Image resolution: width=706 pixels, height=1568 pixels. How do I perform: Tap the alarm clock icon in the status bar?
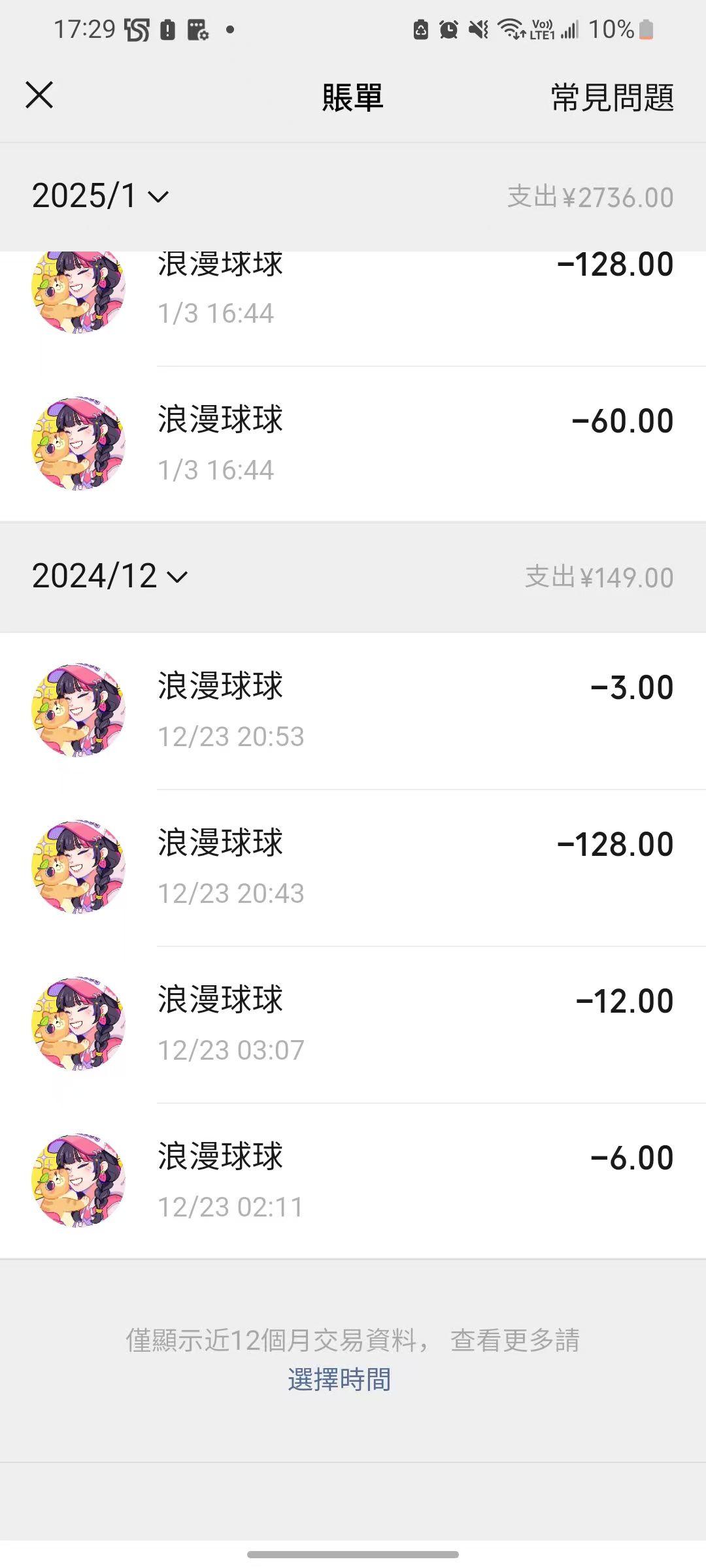[x=448, y=29]
